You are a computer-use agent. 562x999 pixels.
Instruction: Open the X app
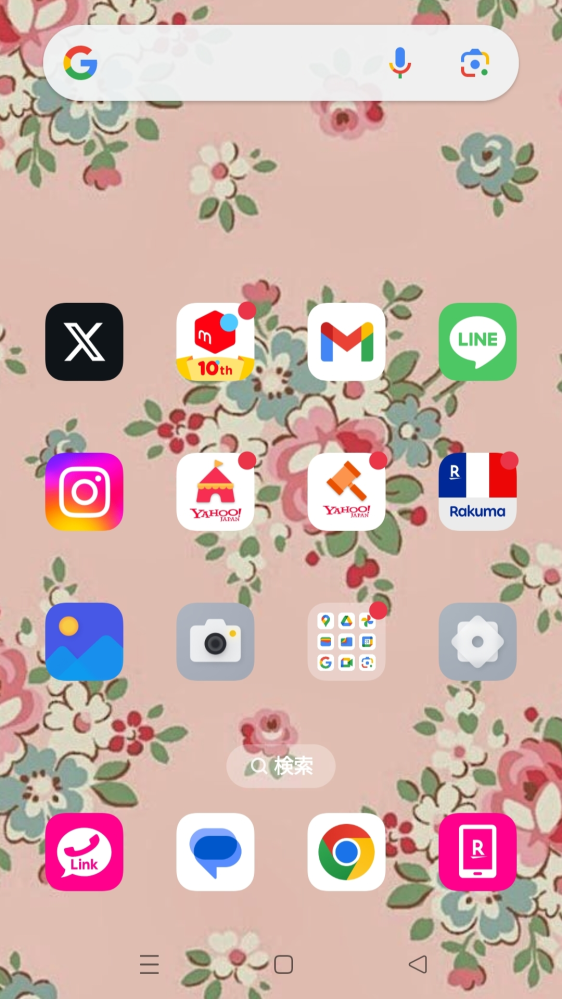point(84,341)
